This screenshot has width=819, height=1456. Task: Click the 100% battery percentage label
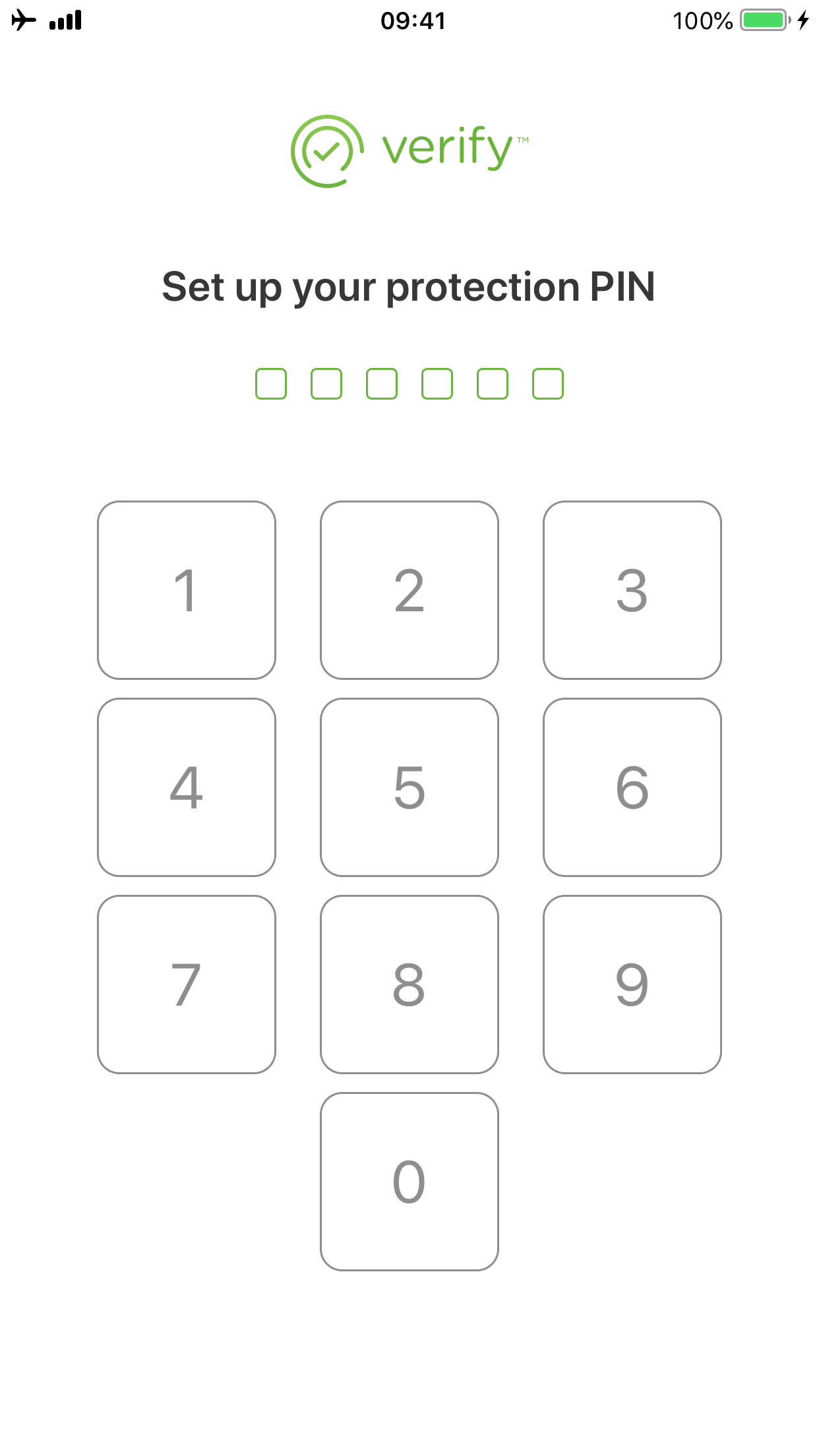(702, 20)
